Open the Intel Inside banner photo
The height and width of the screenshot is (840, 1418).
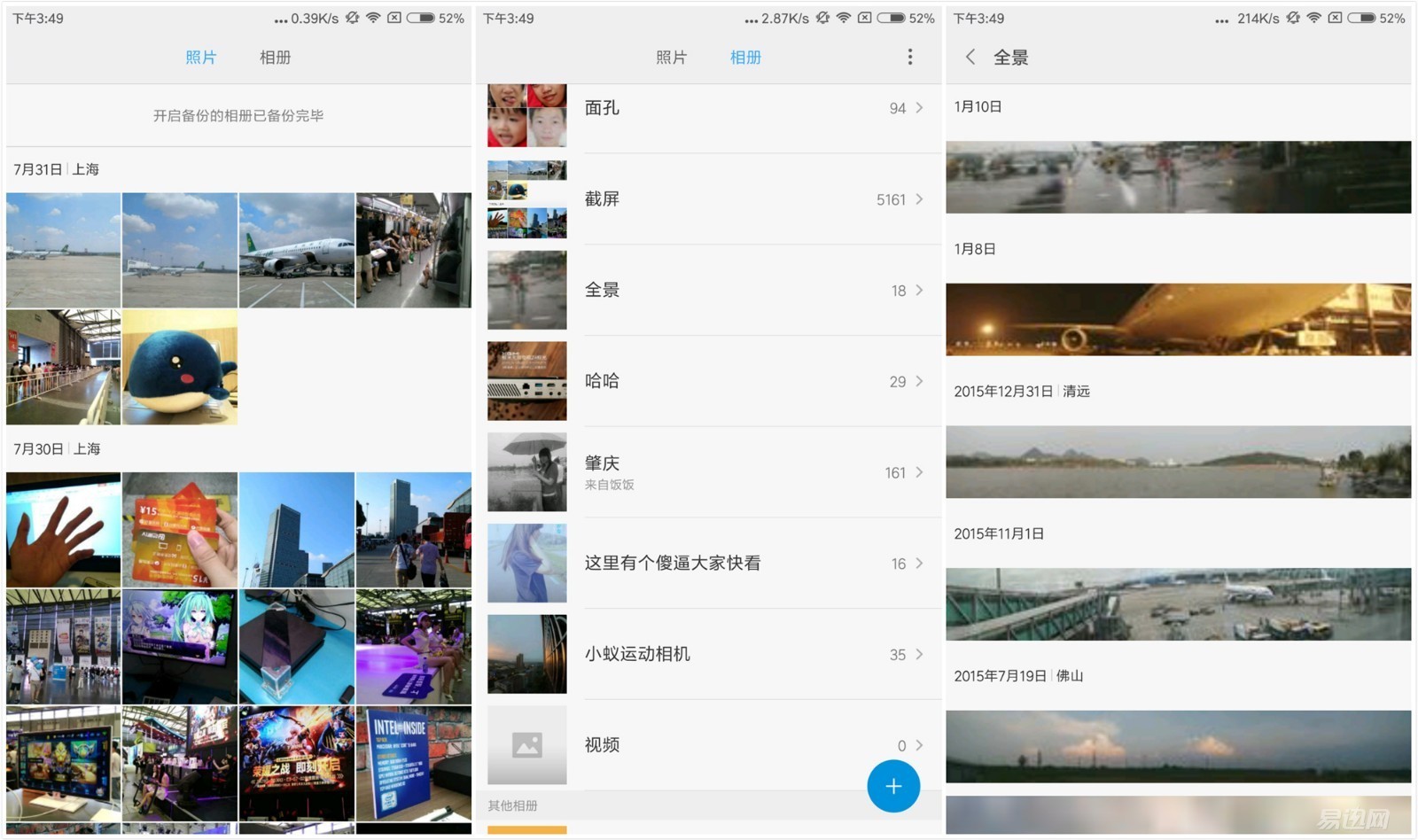click(413, 764)
